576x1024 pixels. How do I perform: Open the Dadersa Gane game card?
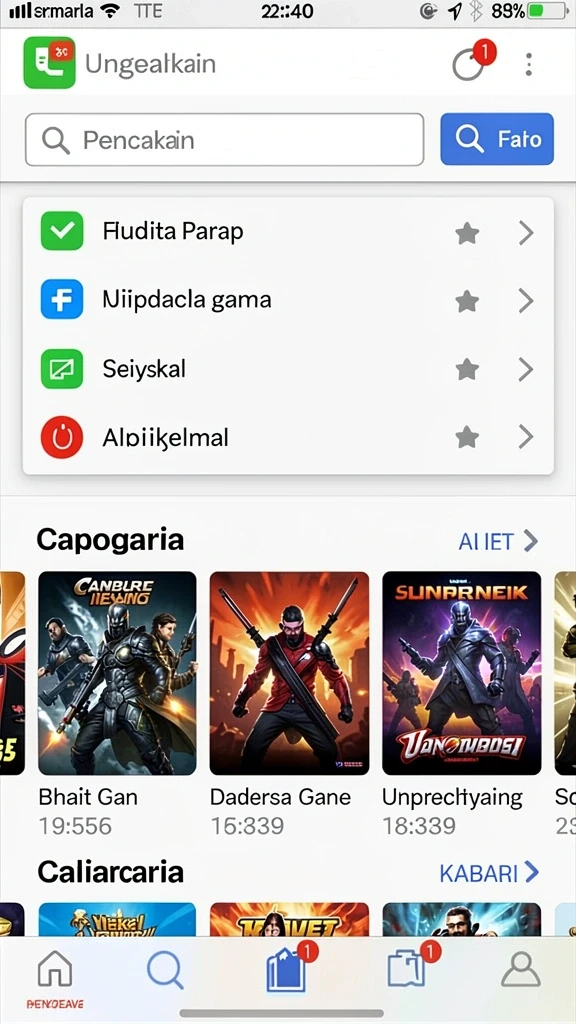(289, 704)
